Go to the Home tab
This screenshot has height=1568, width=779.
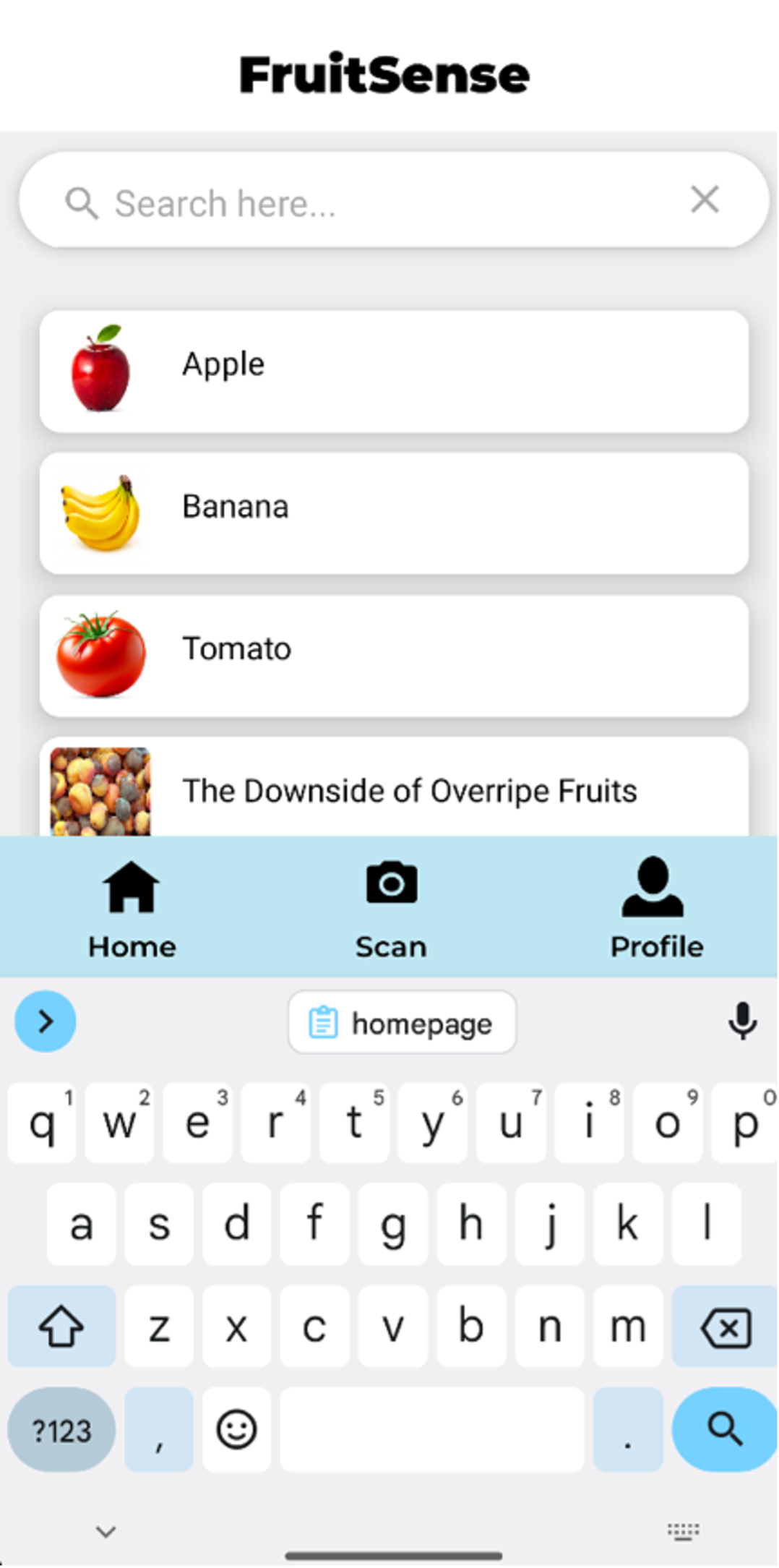(132, 908)
